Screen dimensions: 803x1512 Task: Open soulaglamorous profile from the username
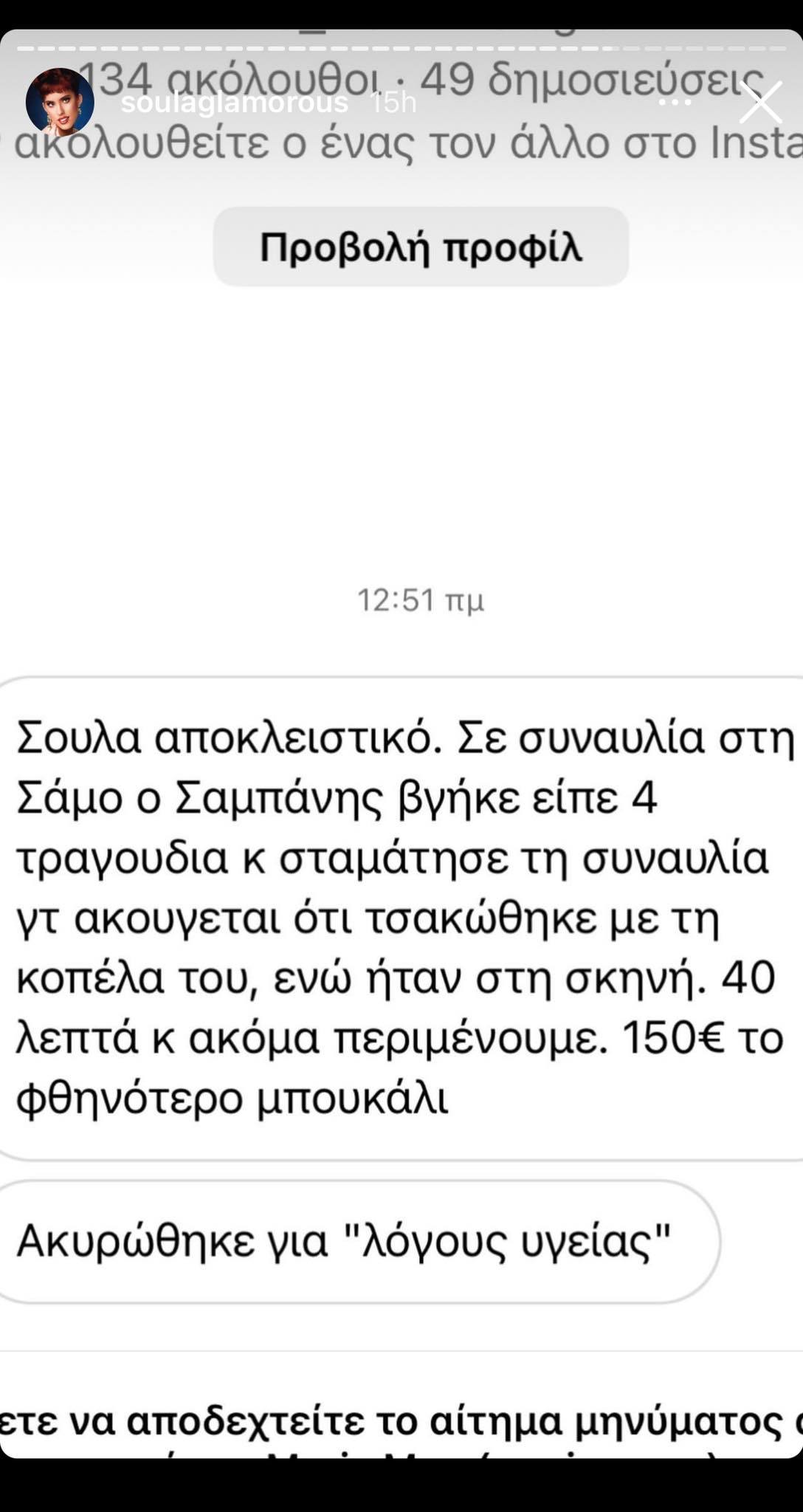pyautogui.click(x=234, y=103)
